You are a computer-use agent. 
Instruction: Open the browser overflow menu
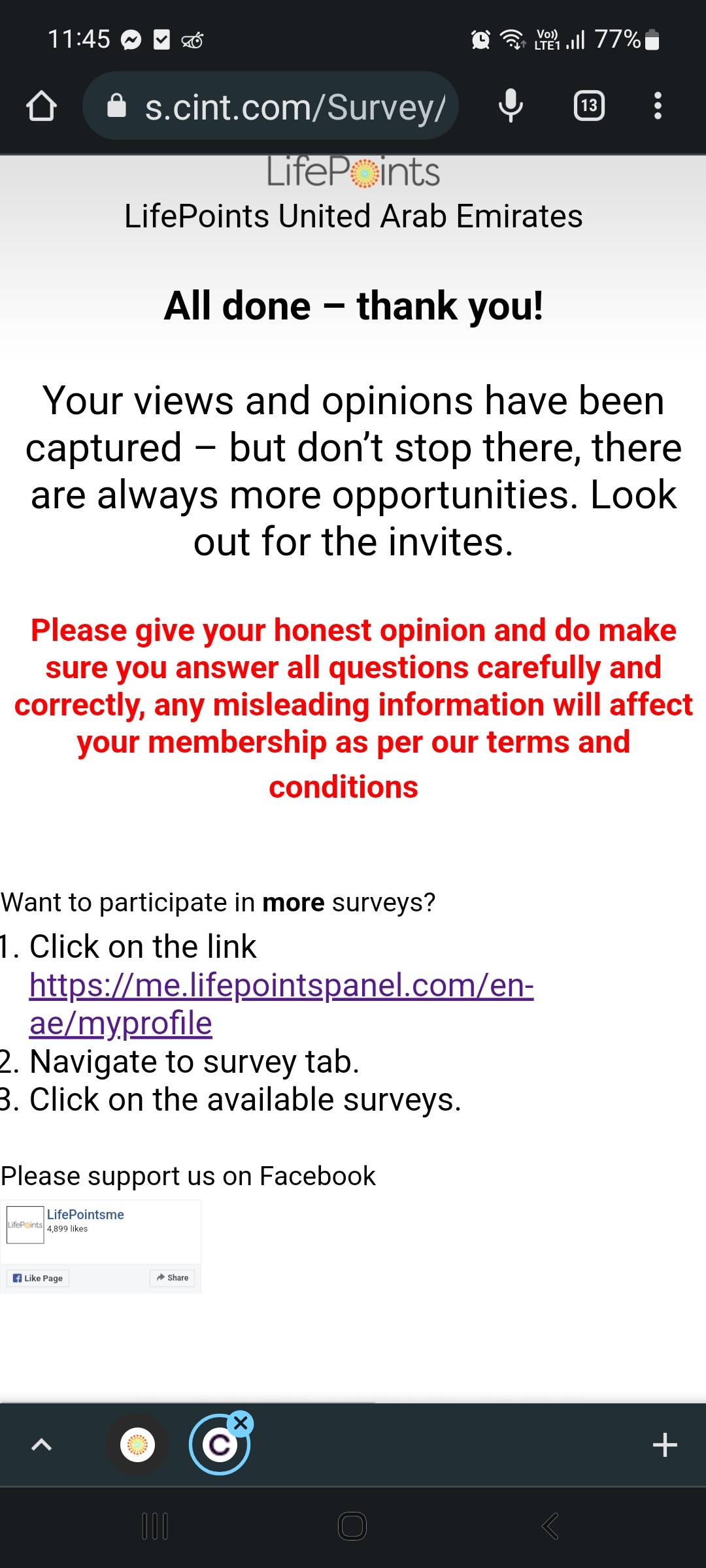point(658,106)
